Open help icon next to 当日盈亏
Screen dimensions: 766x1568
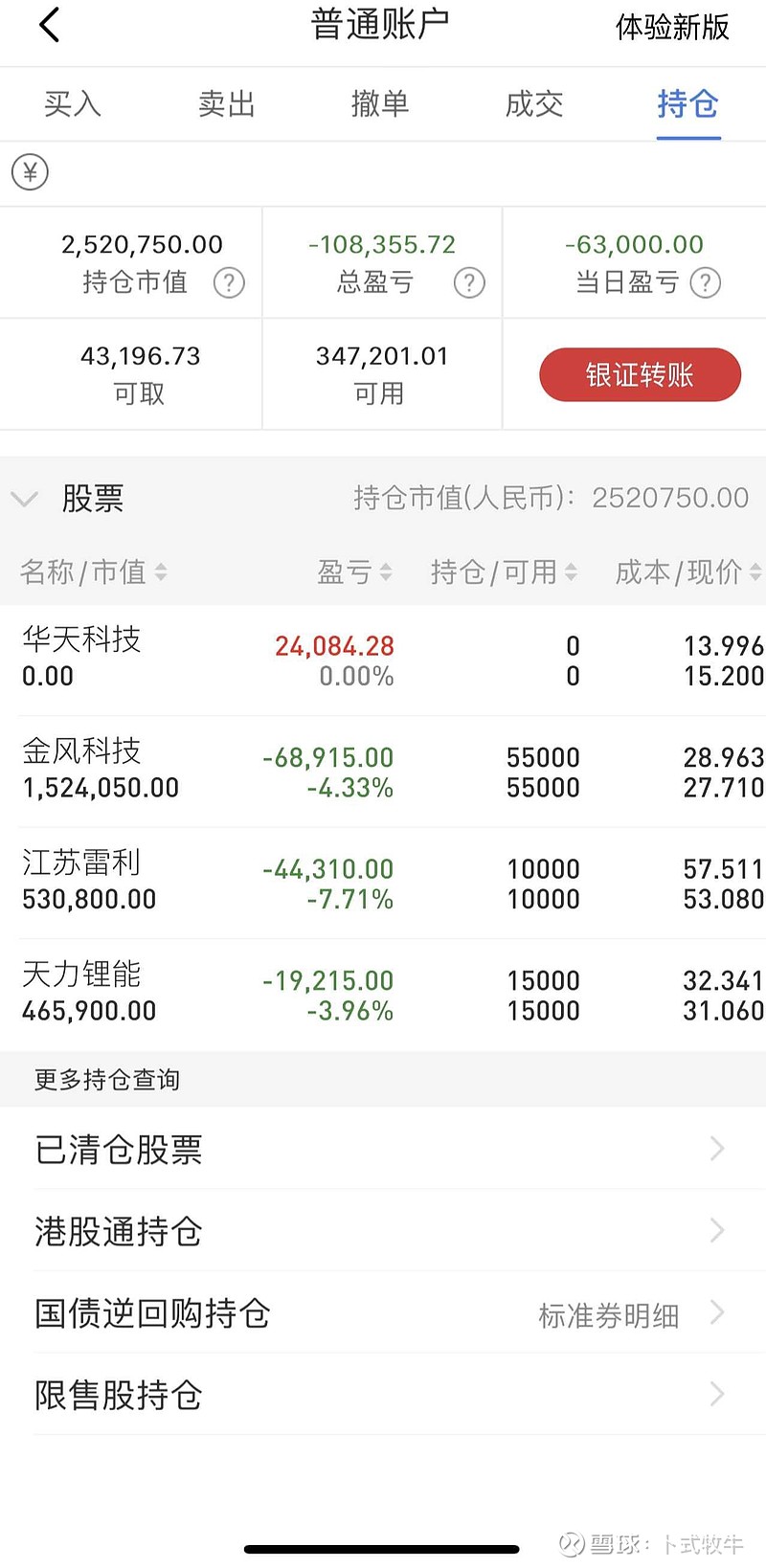(x=706, y=282)
